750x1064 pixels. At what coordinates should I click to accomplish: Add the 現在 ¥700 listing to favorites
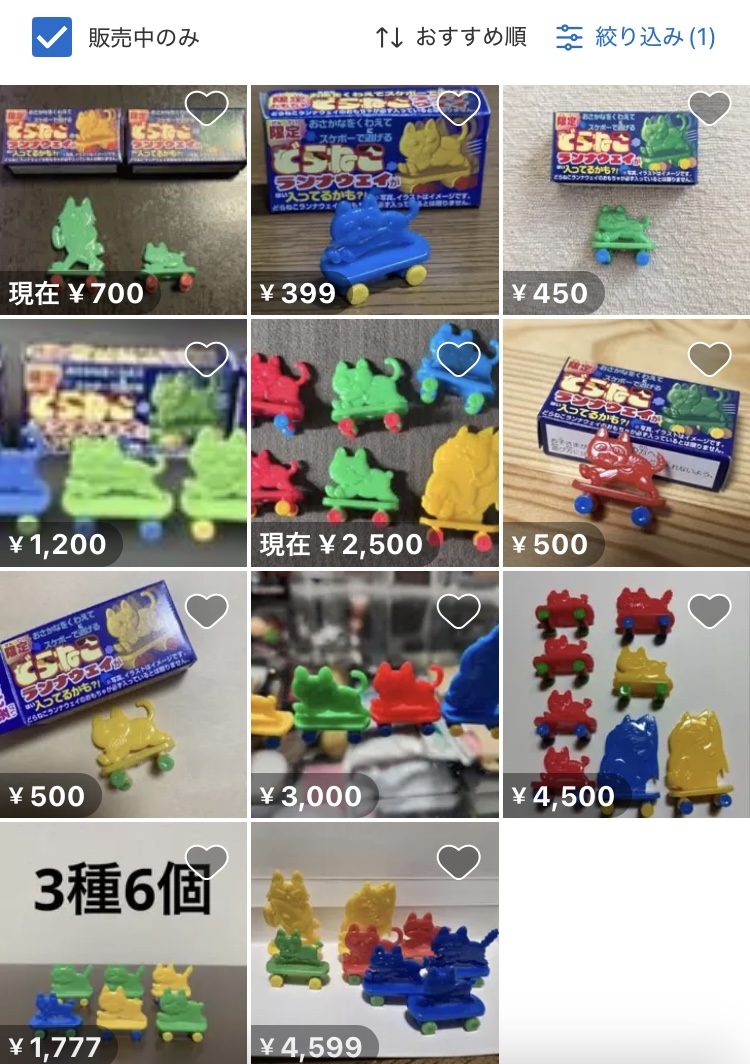pos(207,108)
